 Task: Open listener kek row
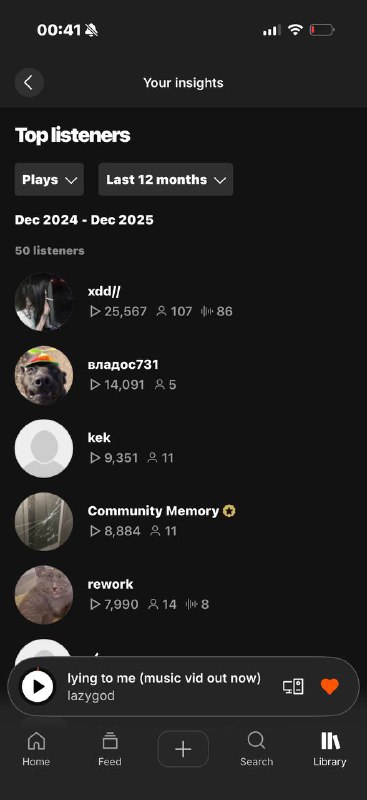pyautogui.click(x=184, y=448)
